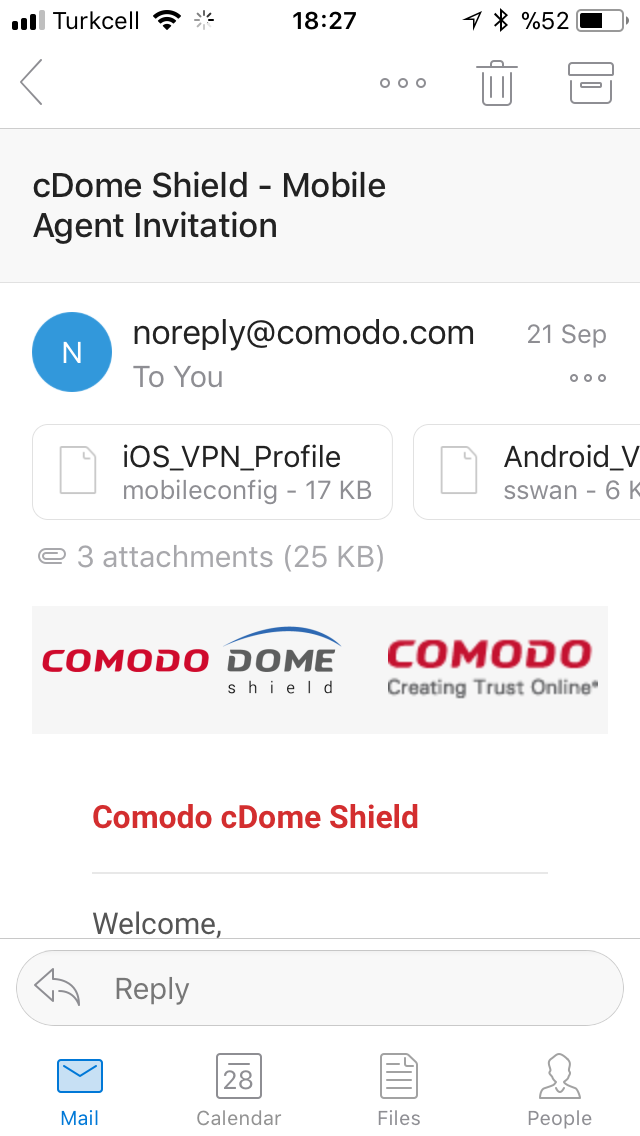This screenshot has height=1136, width=640.
Task: Open the Android attachment card
Action: (527, 472)
